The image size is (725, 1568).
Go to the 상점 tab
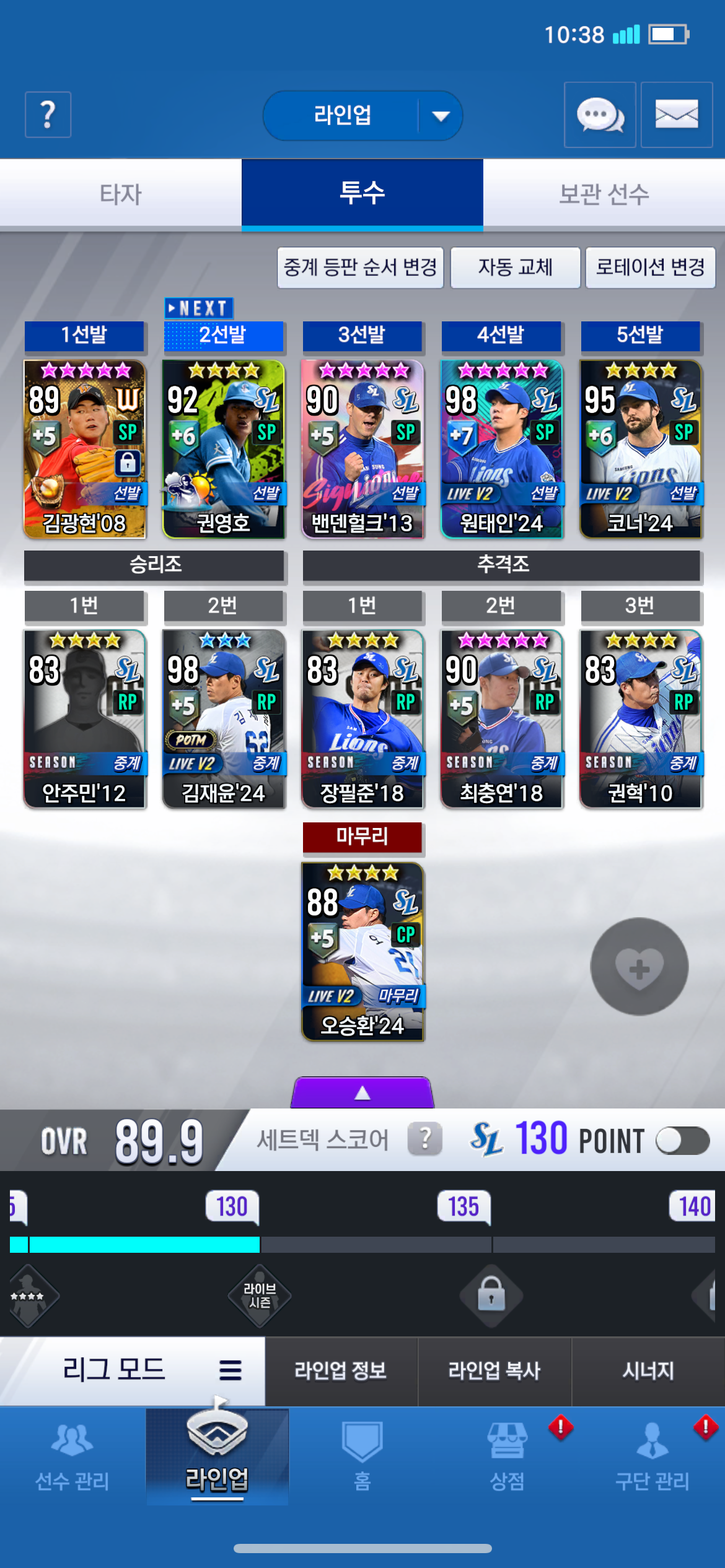point(507,1455)
